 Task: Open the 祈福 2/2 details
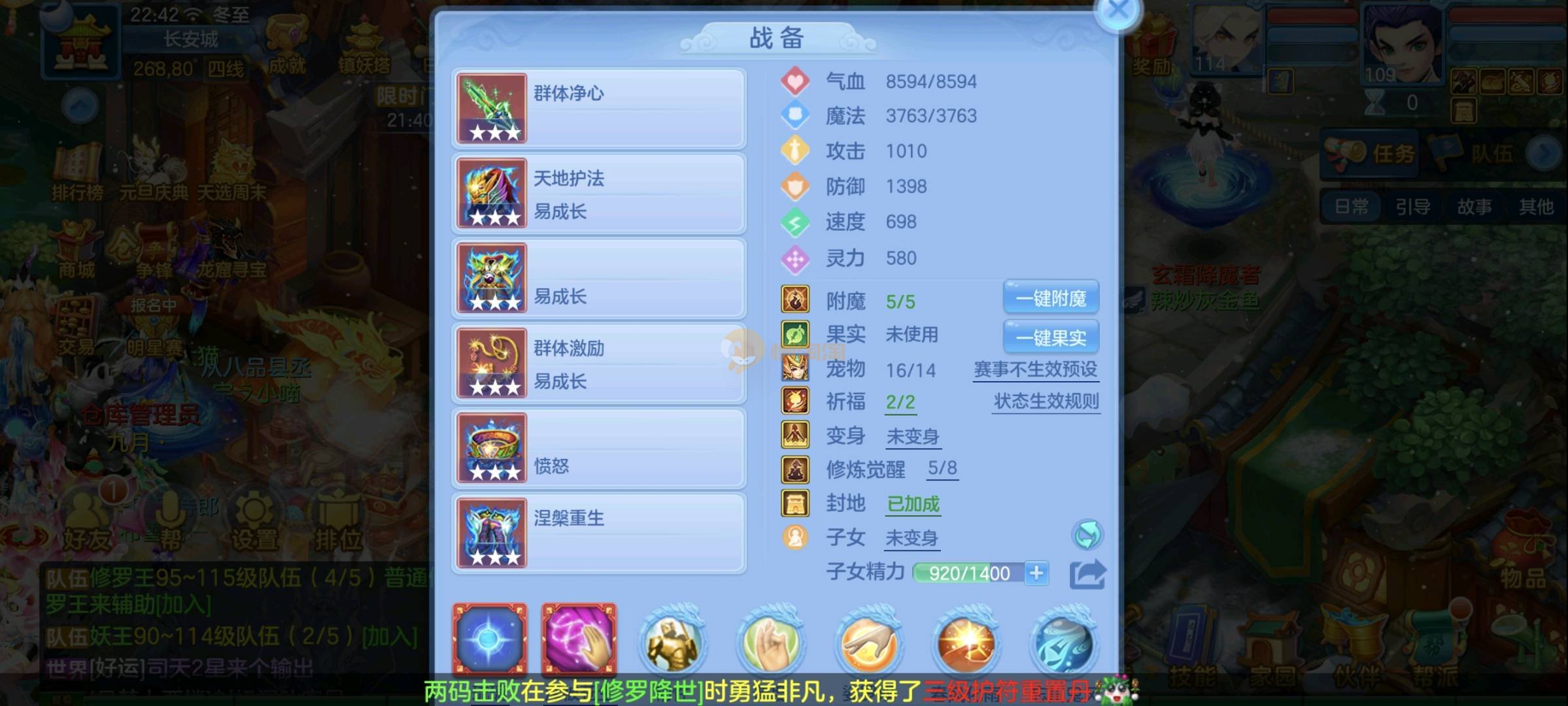(x=900, y=402)
